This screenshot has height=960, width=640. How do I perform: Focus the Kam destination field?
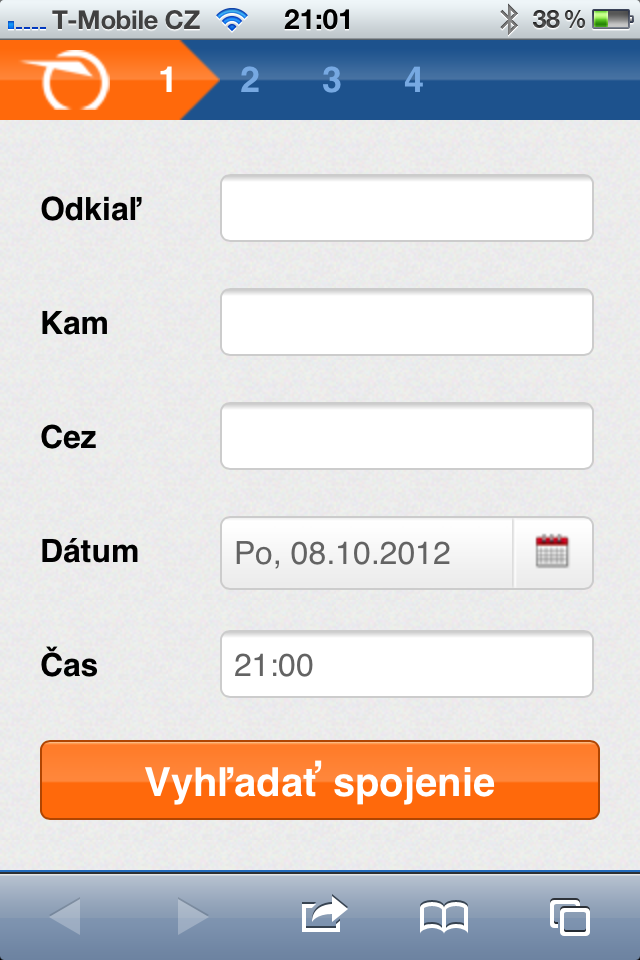click(x=406, y=322)
